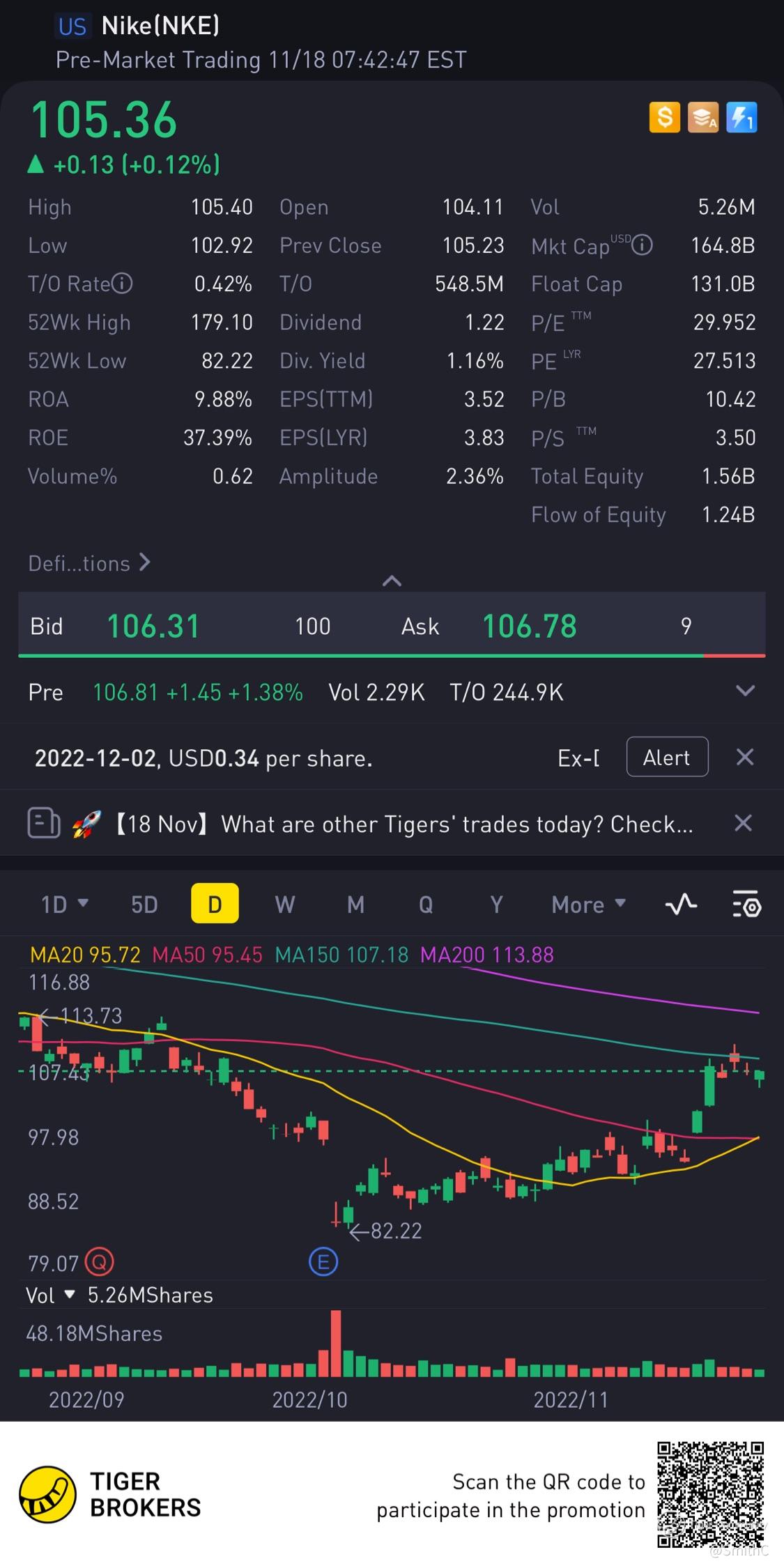The image size is (784, 1568).
Task: Open the orange dollar sign badge
Action: (x=665, y=117)
